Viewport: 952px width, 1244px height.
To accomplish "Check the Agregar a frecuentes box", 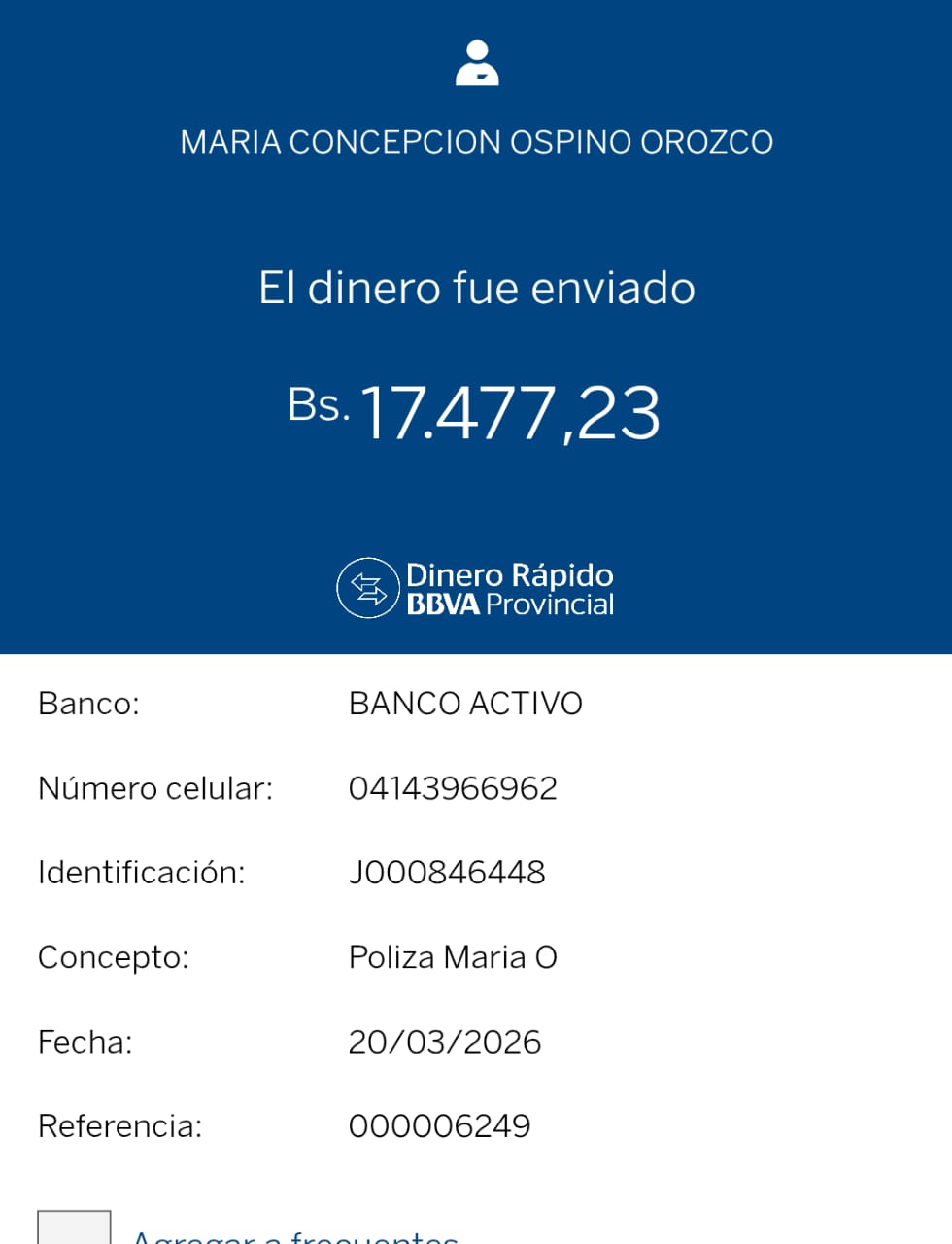I will point(74,1228).
